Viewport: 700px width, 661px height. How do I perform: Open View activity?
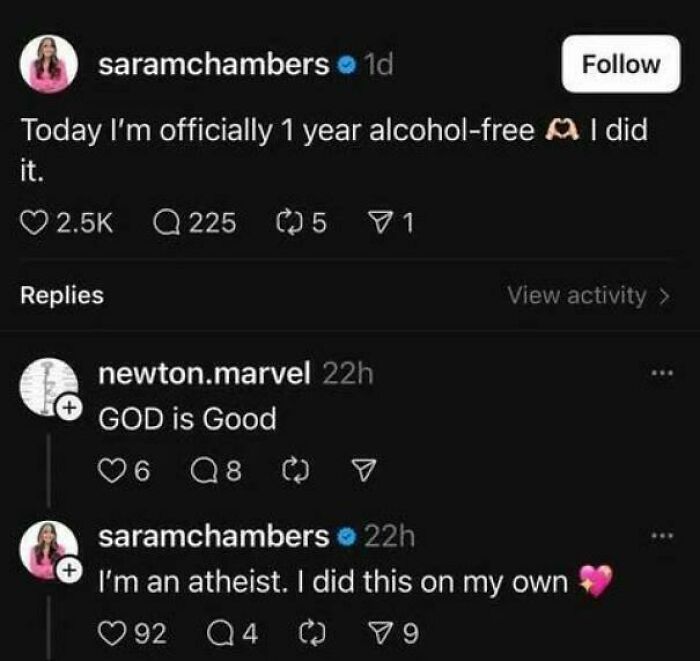click(x=587, y=295)
